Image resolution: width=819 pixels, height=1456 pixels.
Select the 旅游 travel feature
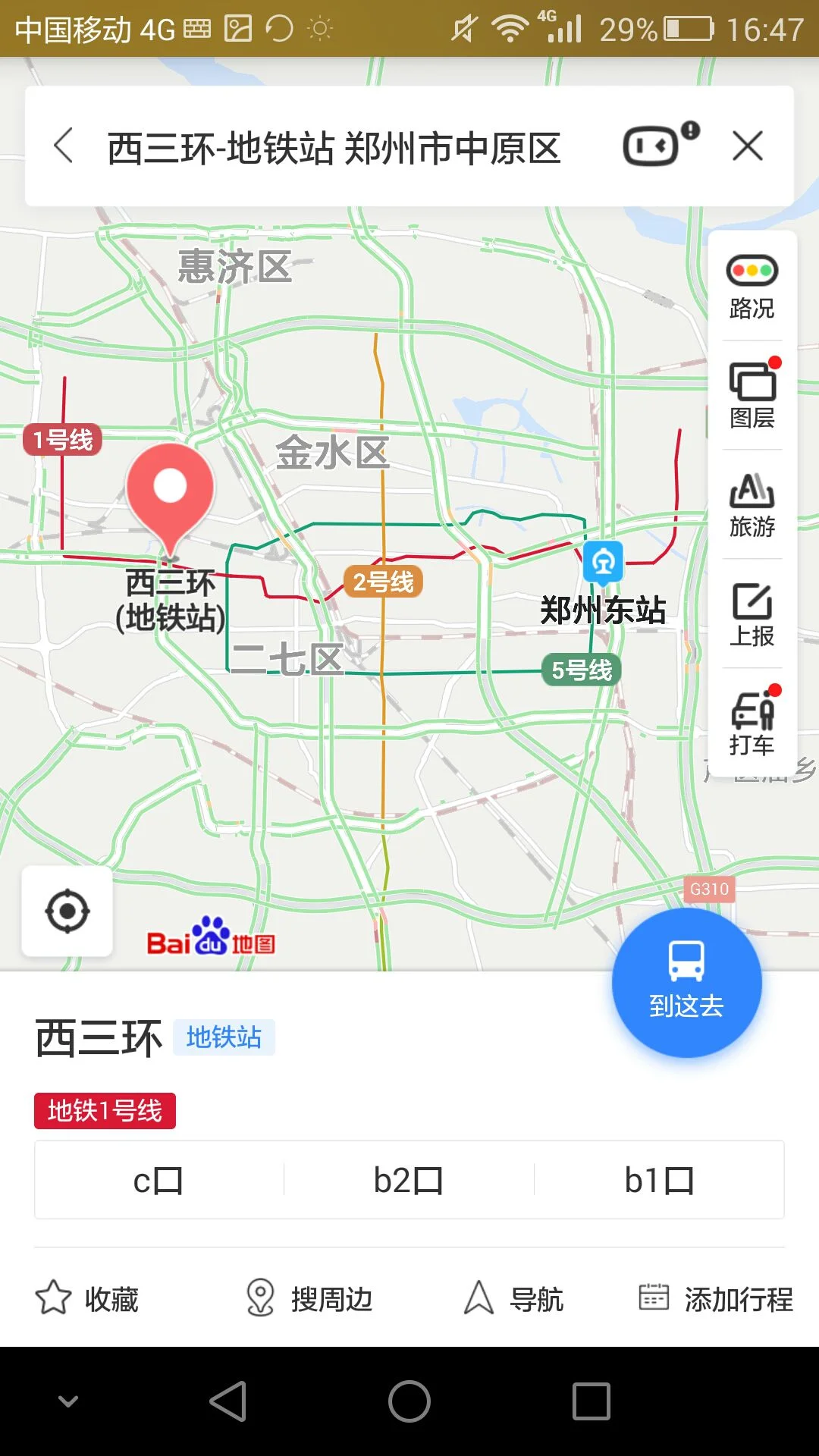click(752, 501)
